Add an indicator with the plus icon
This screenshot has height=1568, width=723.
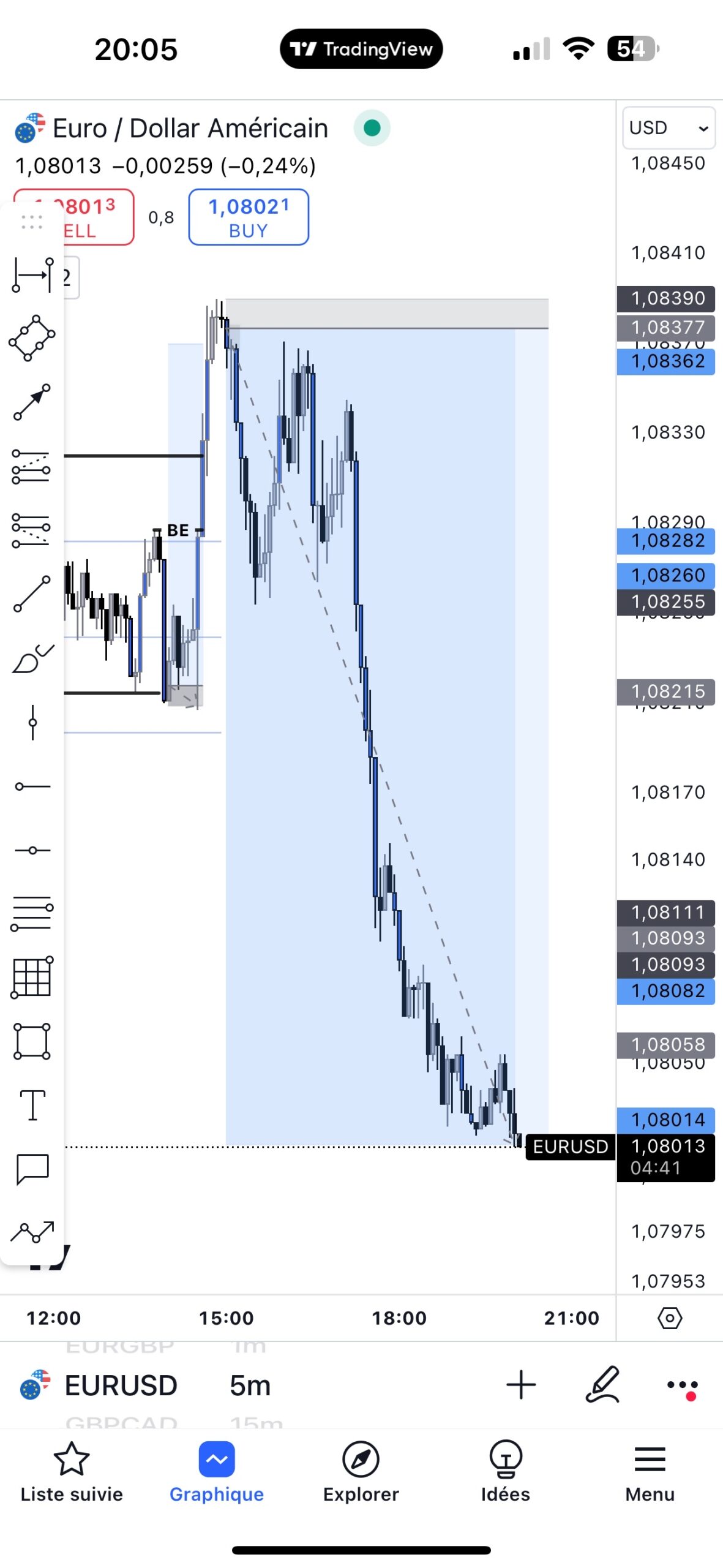tap(522, 1385)
